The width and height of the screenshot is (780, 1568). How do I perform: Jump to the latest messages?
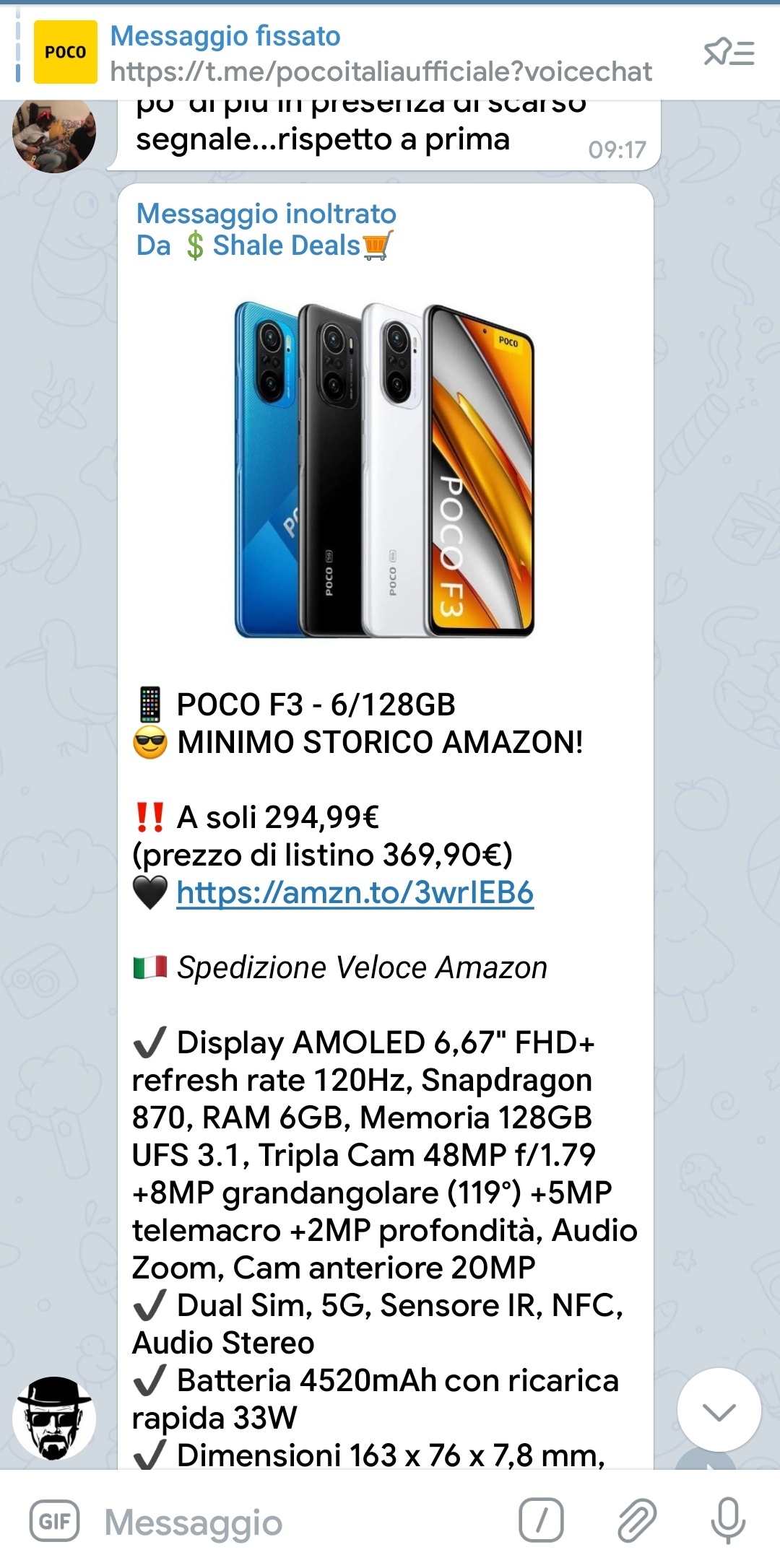(x=719, y=1410)
